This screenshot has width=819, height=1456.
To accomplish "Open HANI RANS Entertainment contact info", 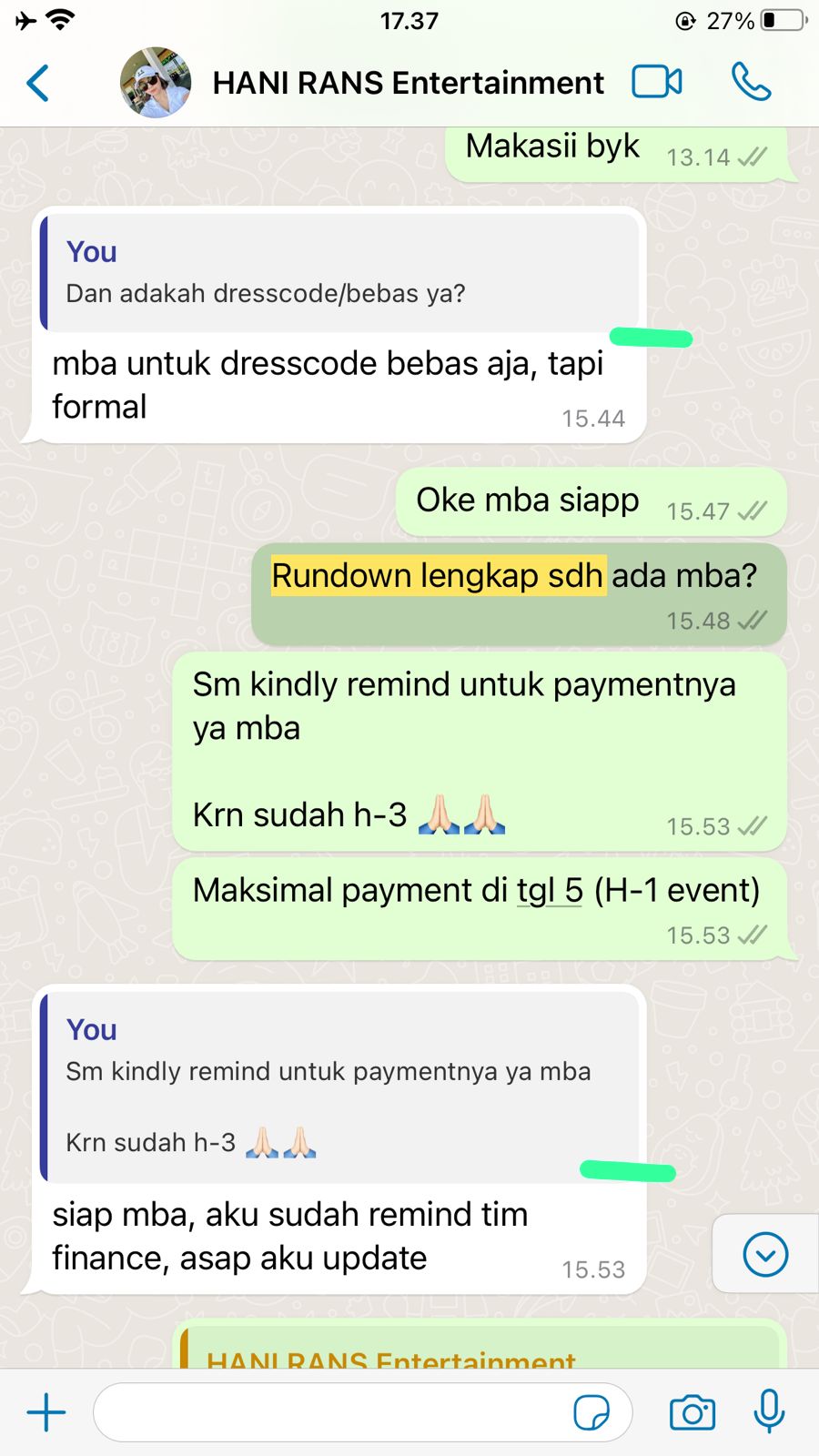I will click(x=407, y=83).
